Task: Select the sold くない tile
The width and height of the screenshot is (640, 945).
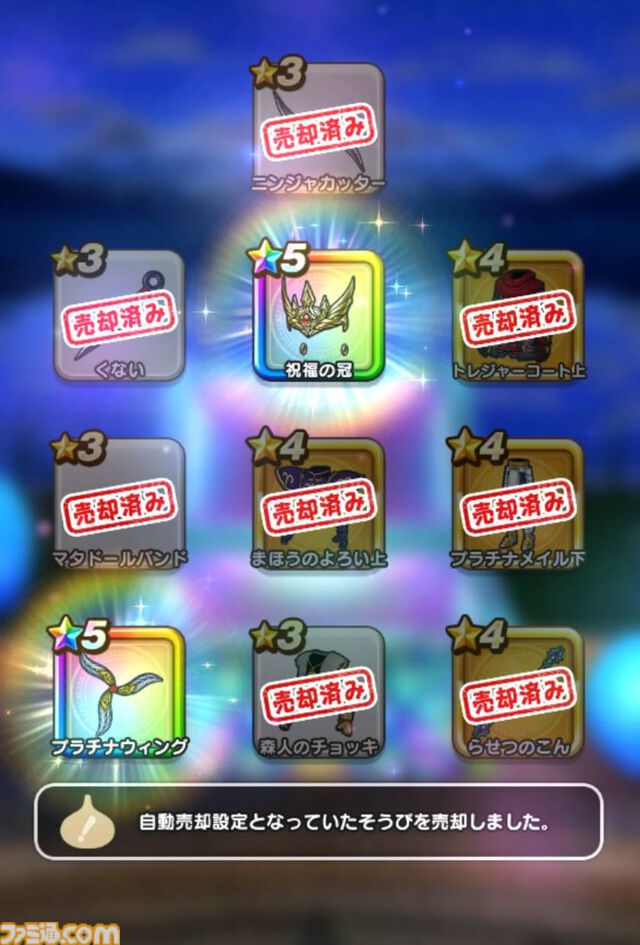Action: [x=119, y=314]
